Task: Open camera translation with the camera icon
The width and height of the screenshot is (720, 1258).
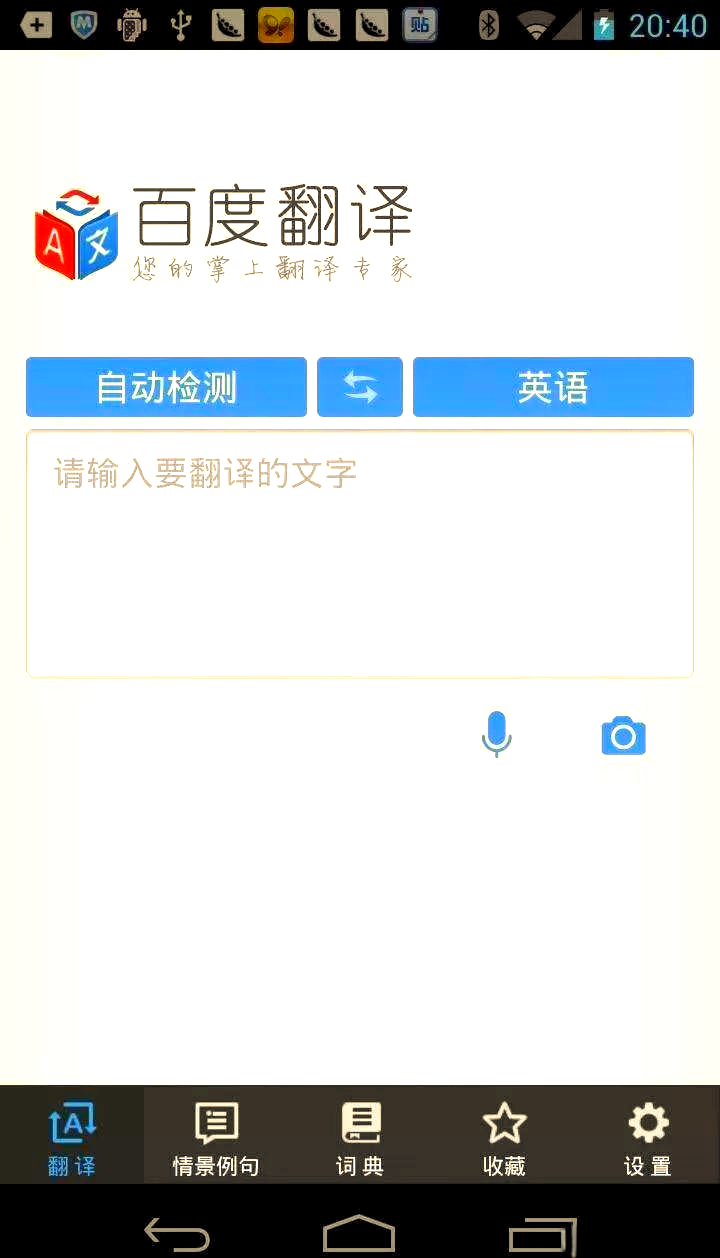Action: (x=623, y=735)
